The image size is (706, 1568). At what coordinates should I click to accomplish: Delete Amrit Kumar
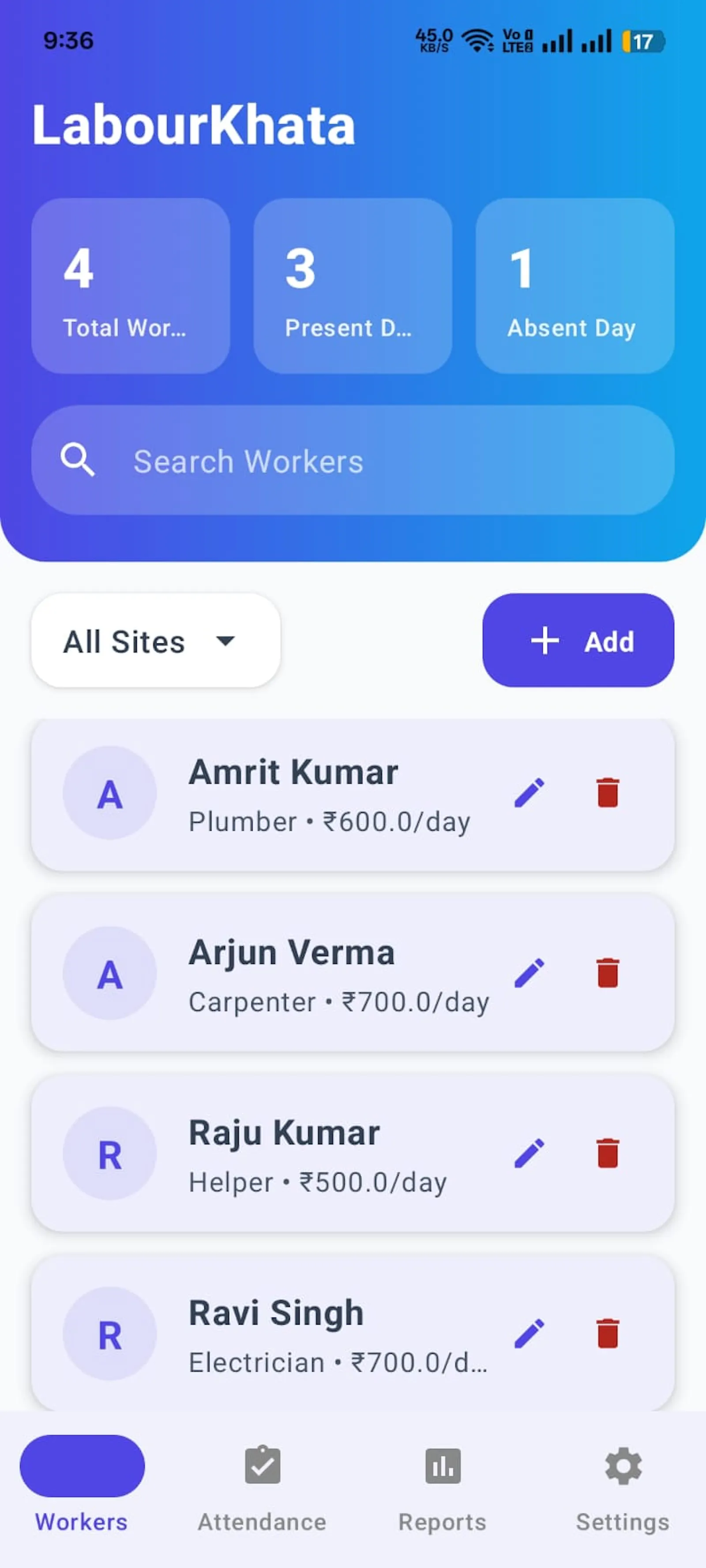607,792
